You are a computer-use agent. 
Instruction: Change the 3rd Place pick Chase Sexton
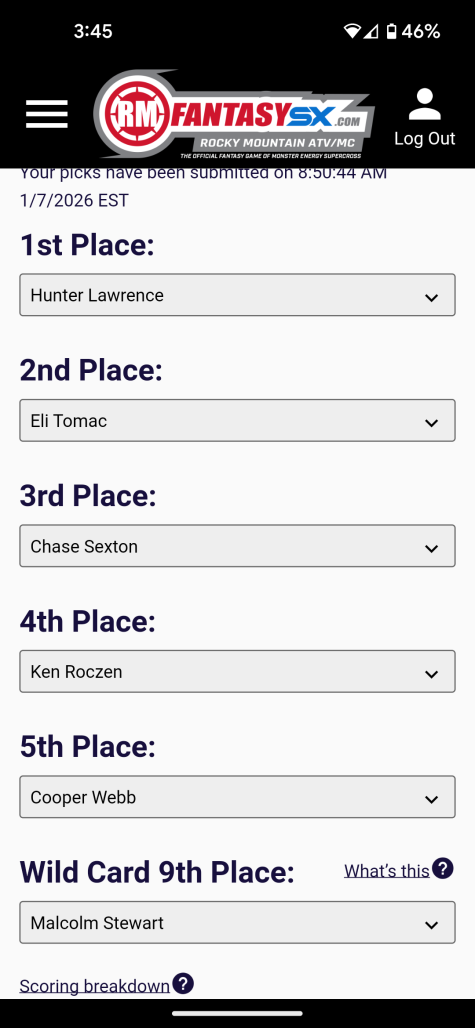click(x=237, y=546)
